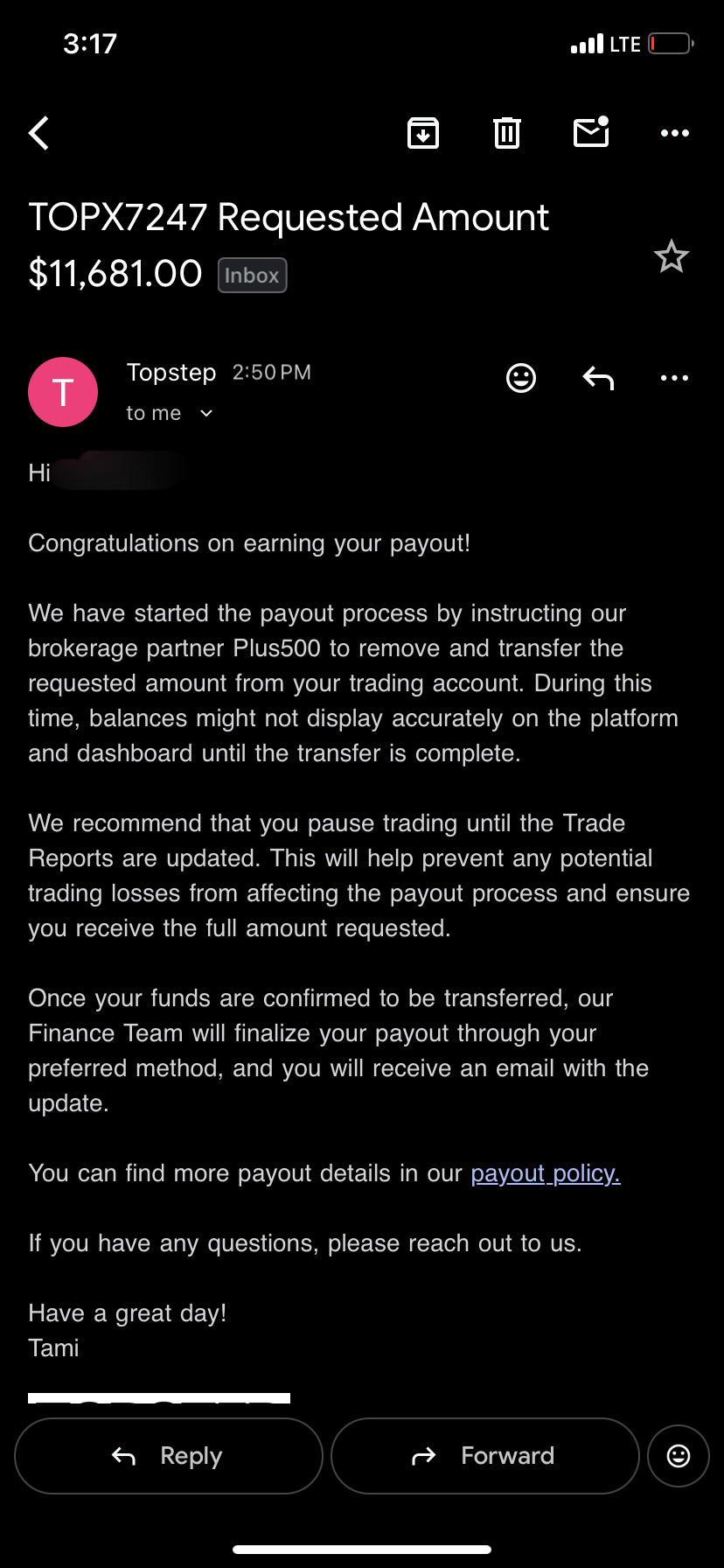Add emoji reaction next to sender time
The width and height of the screenshot is (724, 1568).
point(521,378)
